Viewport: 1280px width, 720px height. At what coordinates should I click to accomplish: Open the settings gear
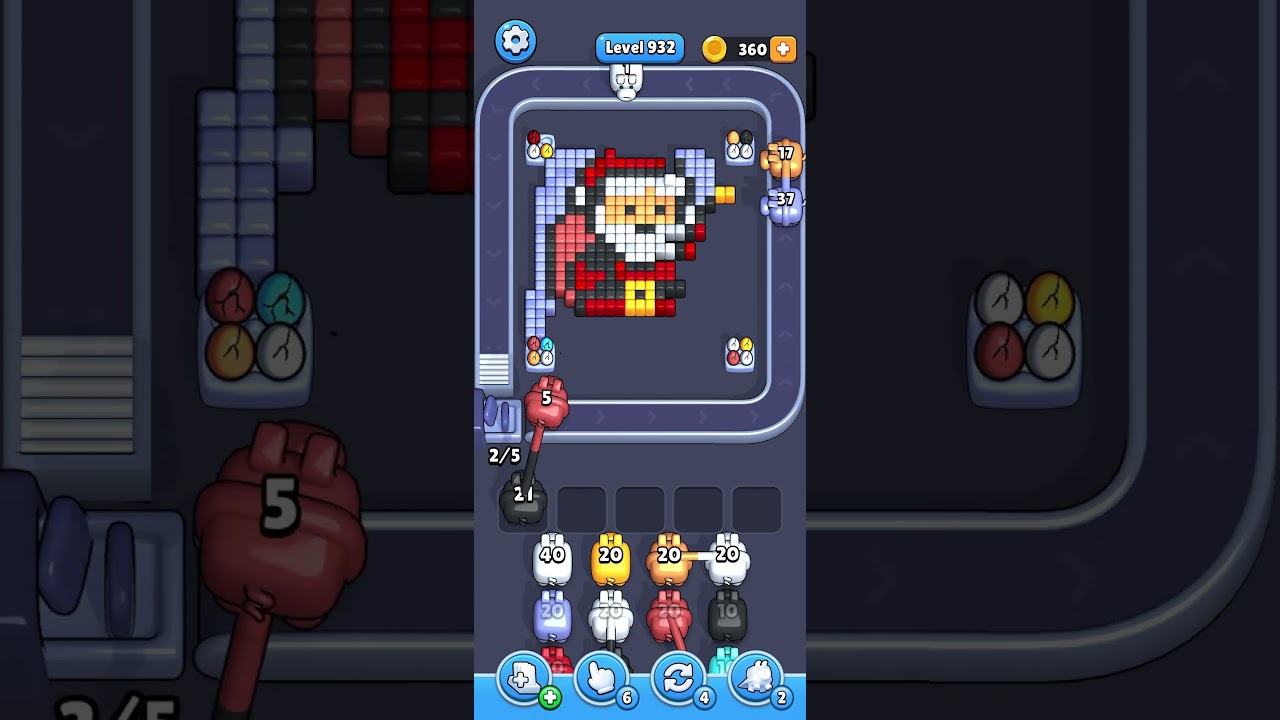pyautogui.click(x=516, y=41)
